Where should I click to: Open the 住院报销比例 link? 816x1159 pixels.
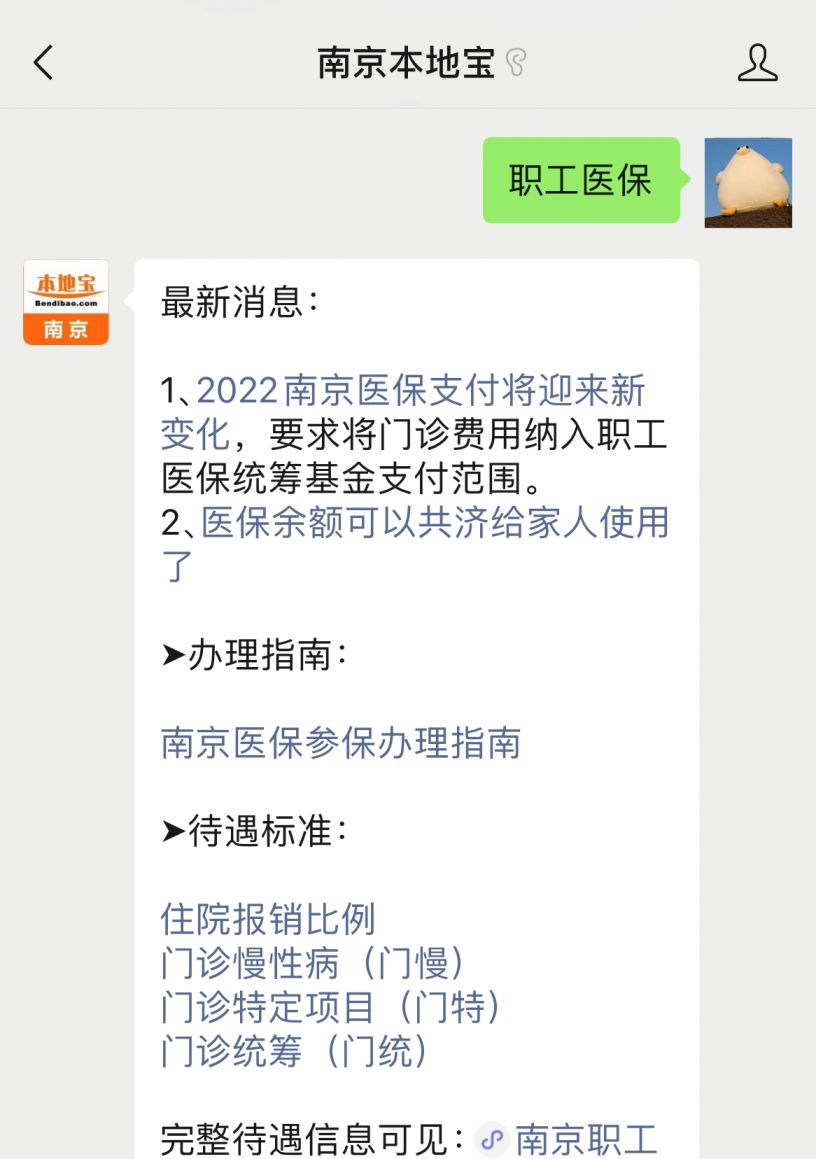[267, 919]
